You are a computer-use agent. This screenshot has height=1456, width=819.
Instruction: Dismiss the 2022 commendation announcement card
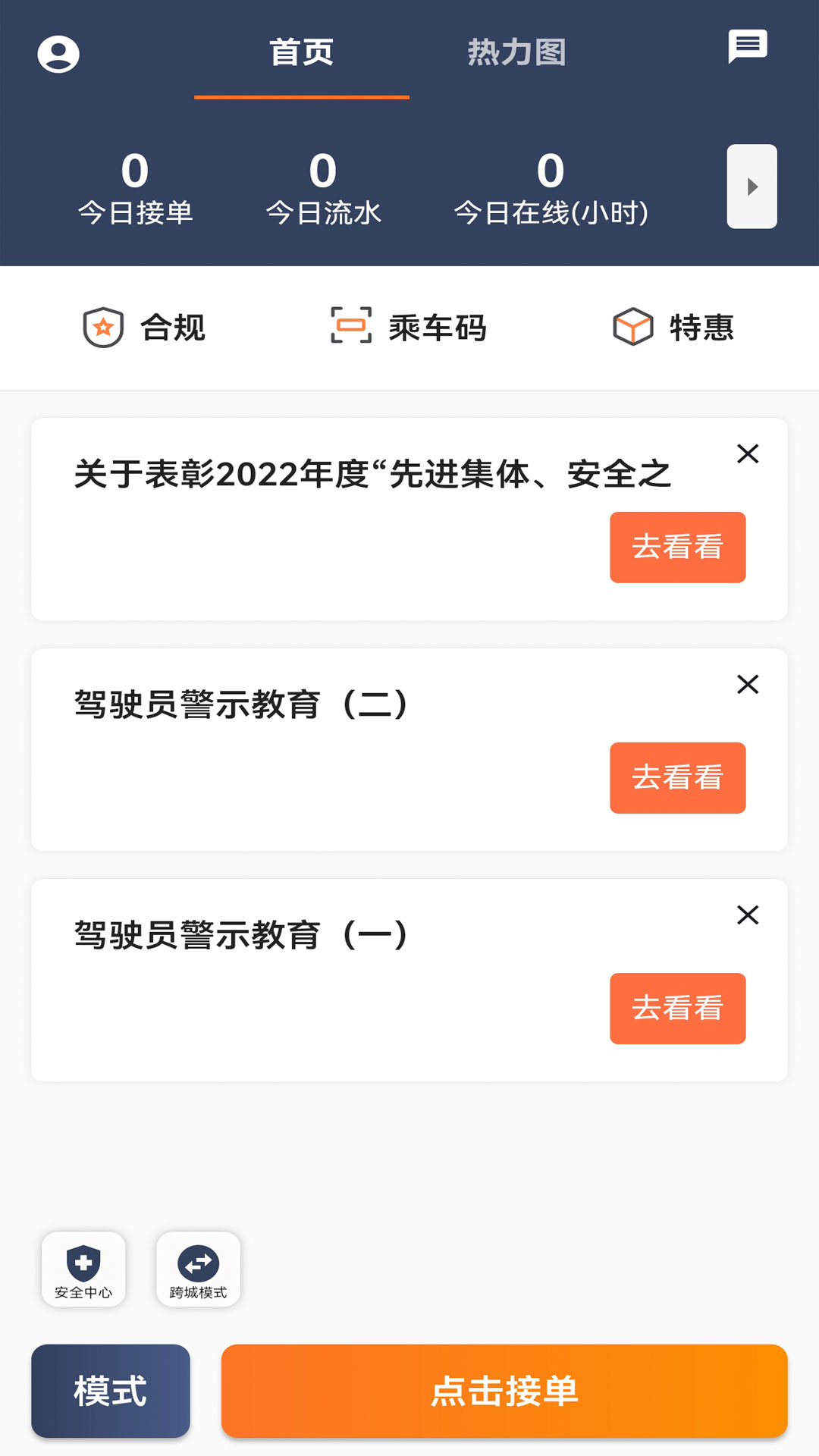pos(748,453)
